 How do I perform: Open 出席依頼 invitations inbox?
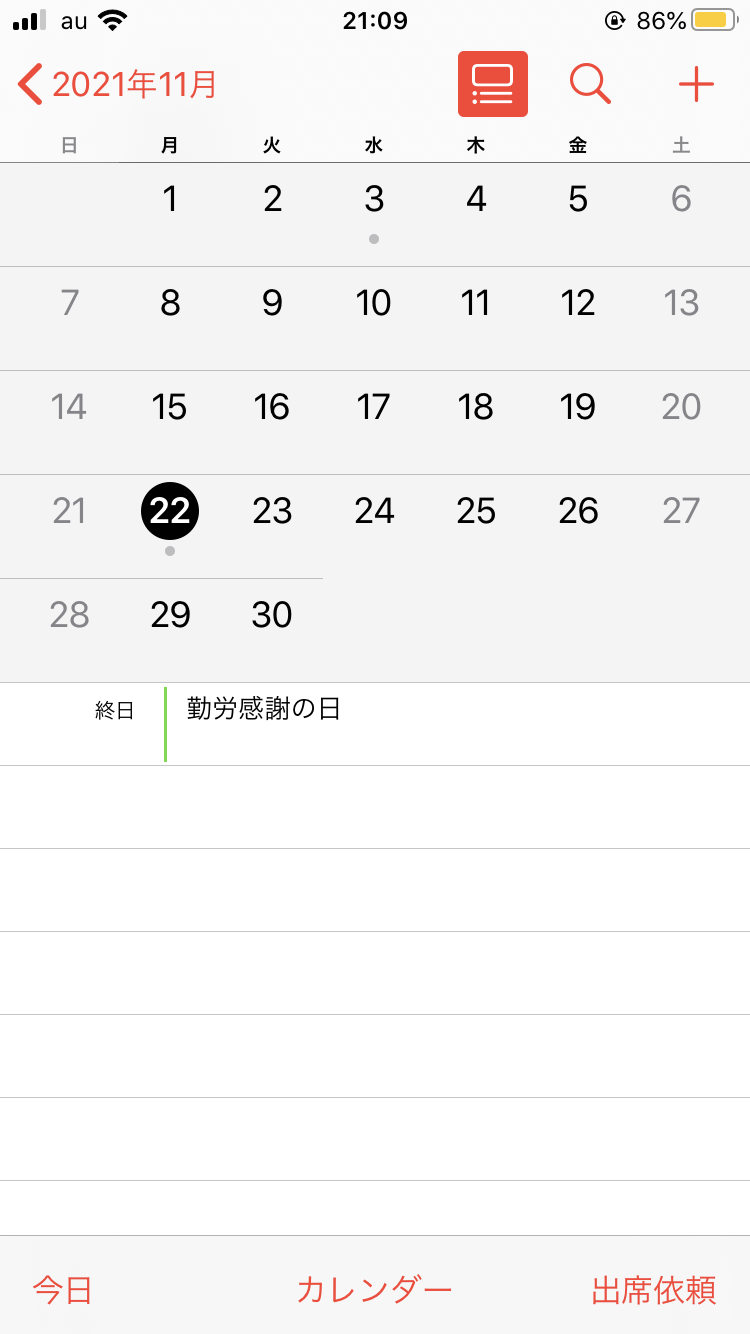[x=653, y=1290]
